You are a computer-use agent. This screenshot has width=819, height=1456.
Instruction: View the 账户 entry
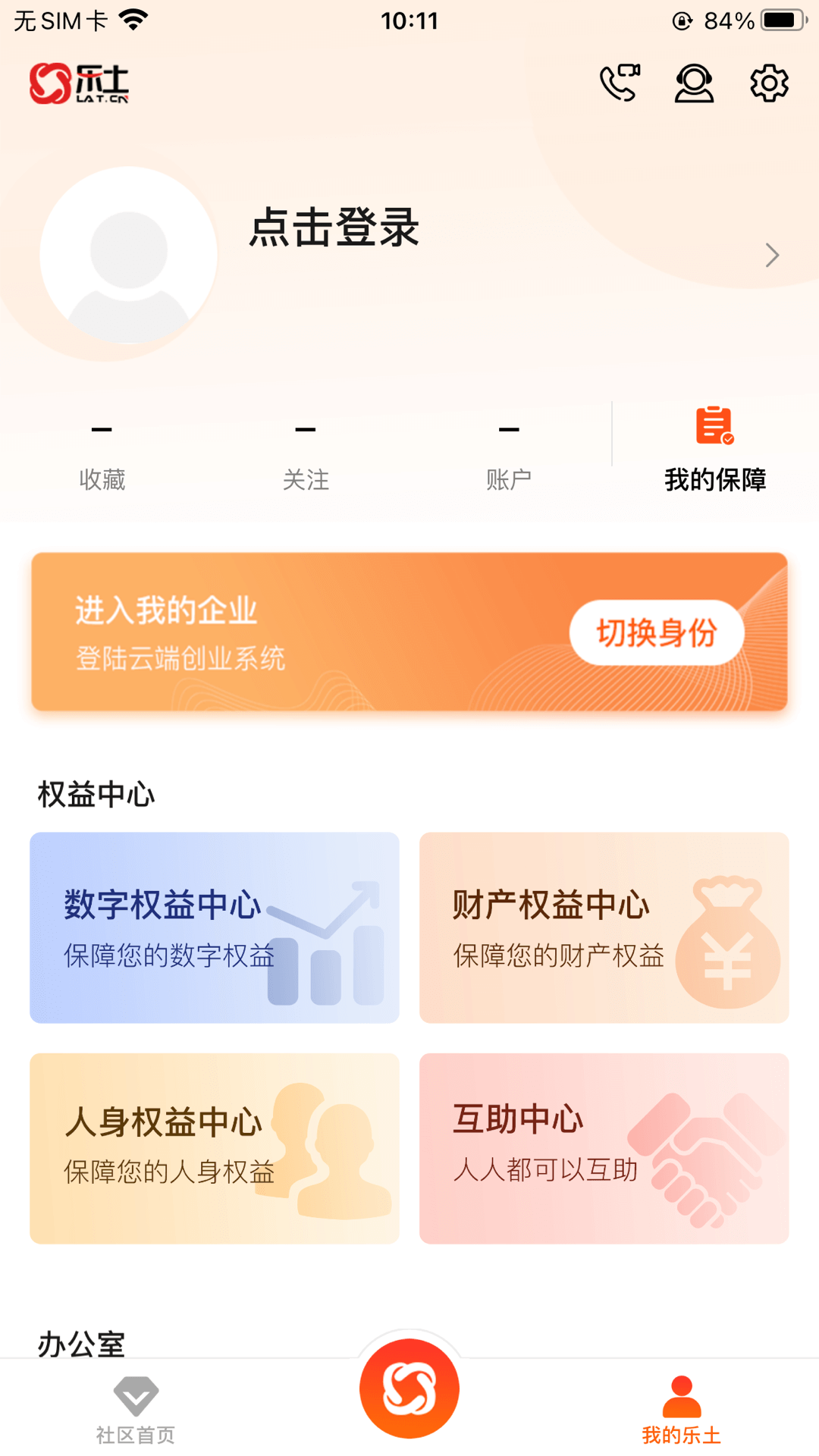point(510,455)
